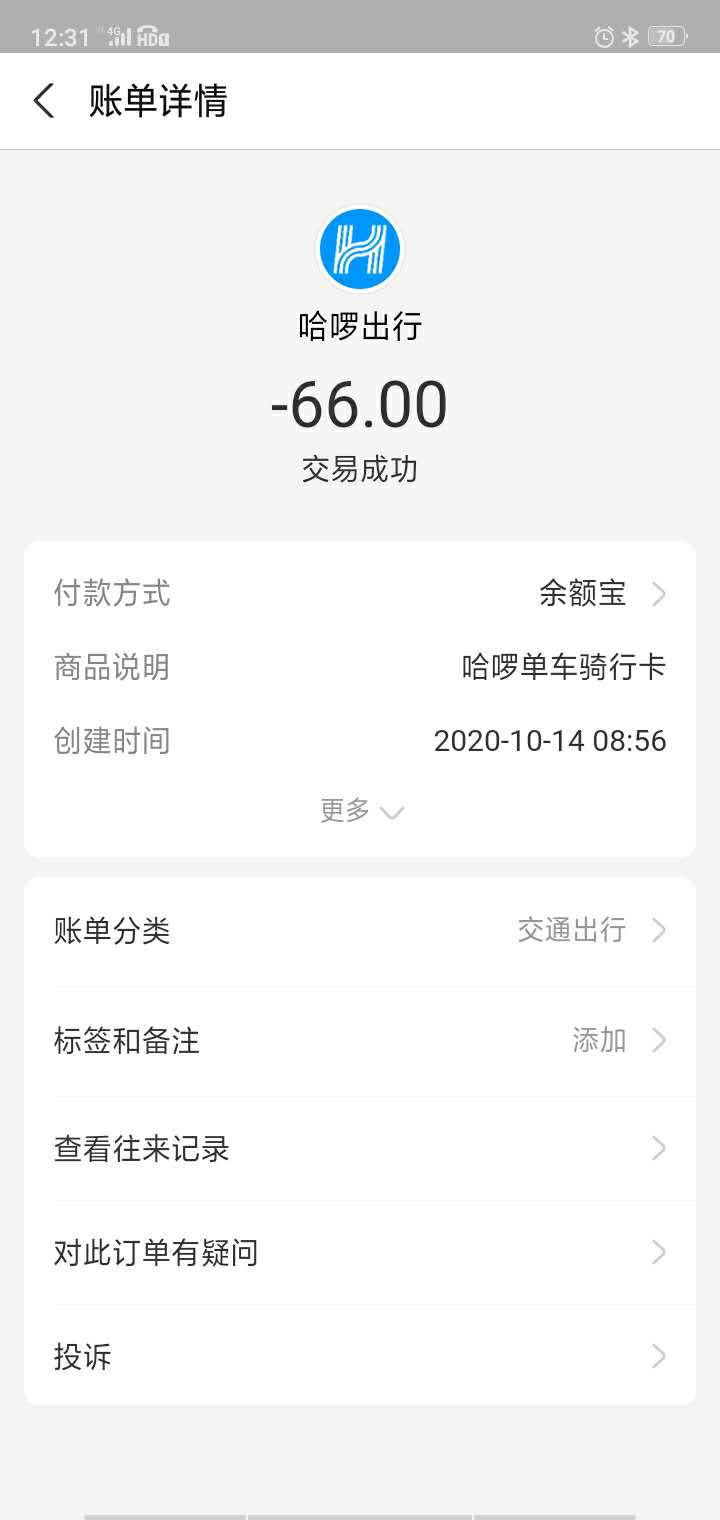The image size is (720, 1520).
Task: Select 投诉 to file a complaint
Action: click(x=360, y=1356)
